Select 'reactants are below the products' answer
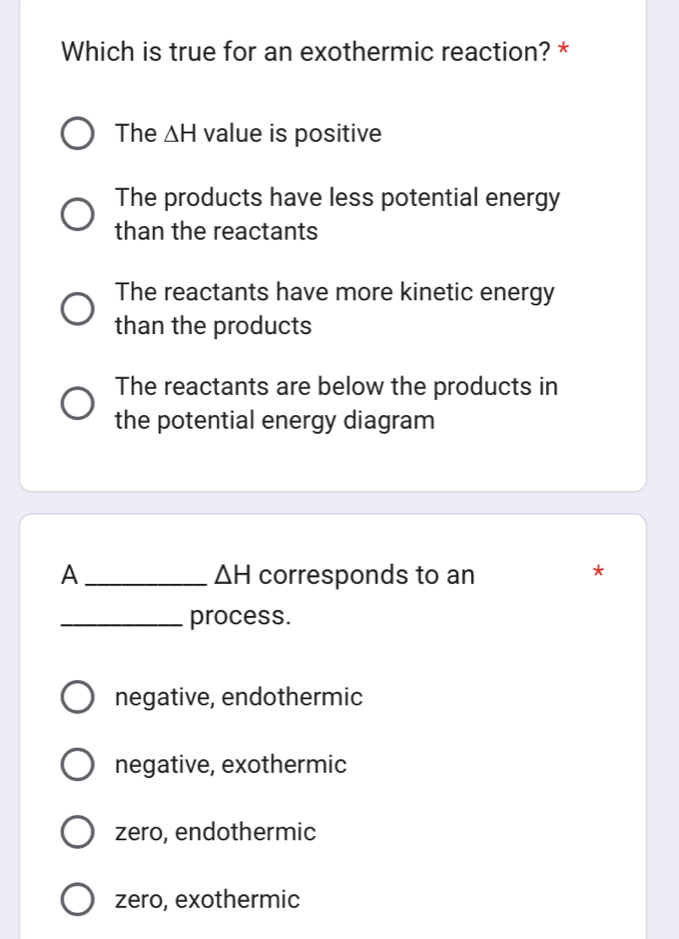Screen dimensions: 679x939 [x=79, y=404]
